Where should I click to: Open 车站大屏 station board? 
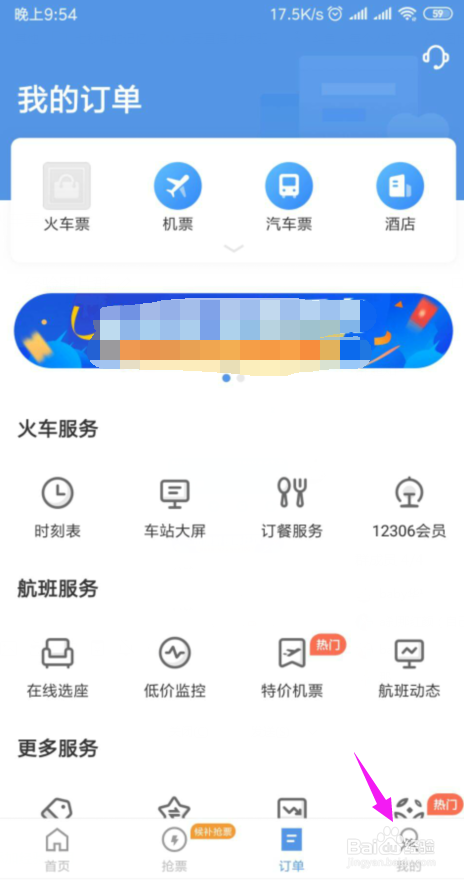[175, 507]
